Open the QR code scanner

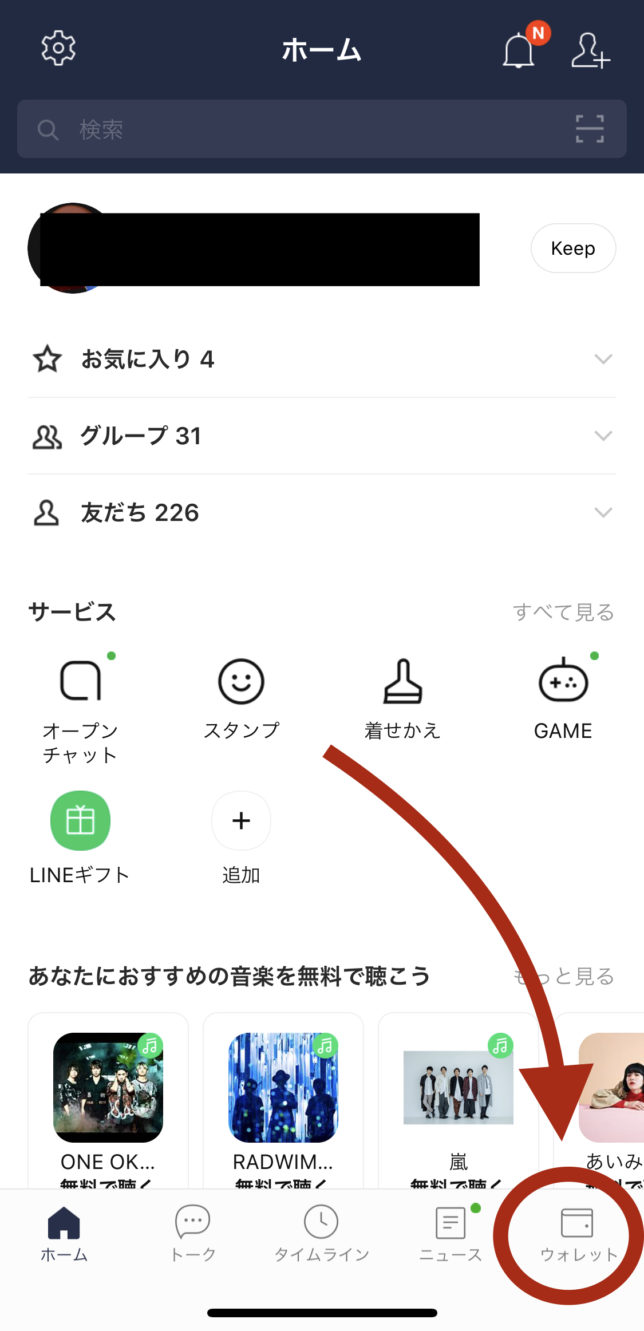590,130
